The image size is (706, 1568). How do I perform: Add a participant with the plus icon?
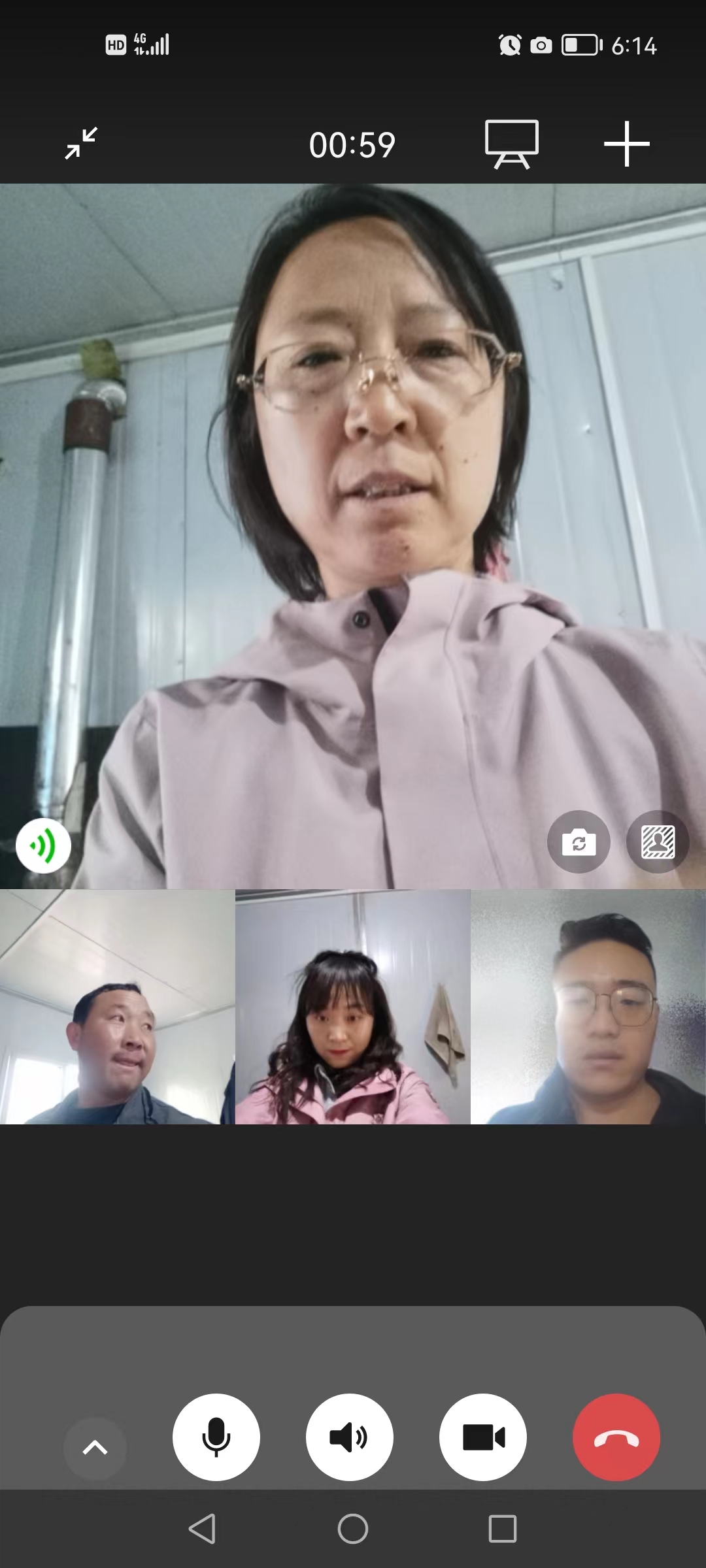coord(626,144)
